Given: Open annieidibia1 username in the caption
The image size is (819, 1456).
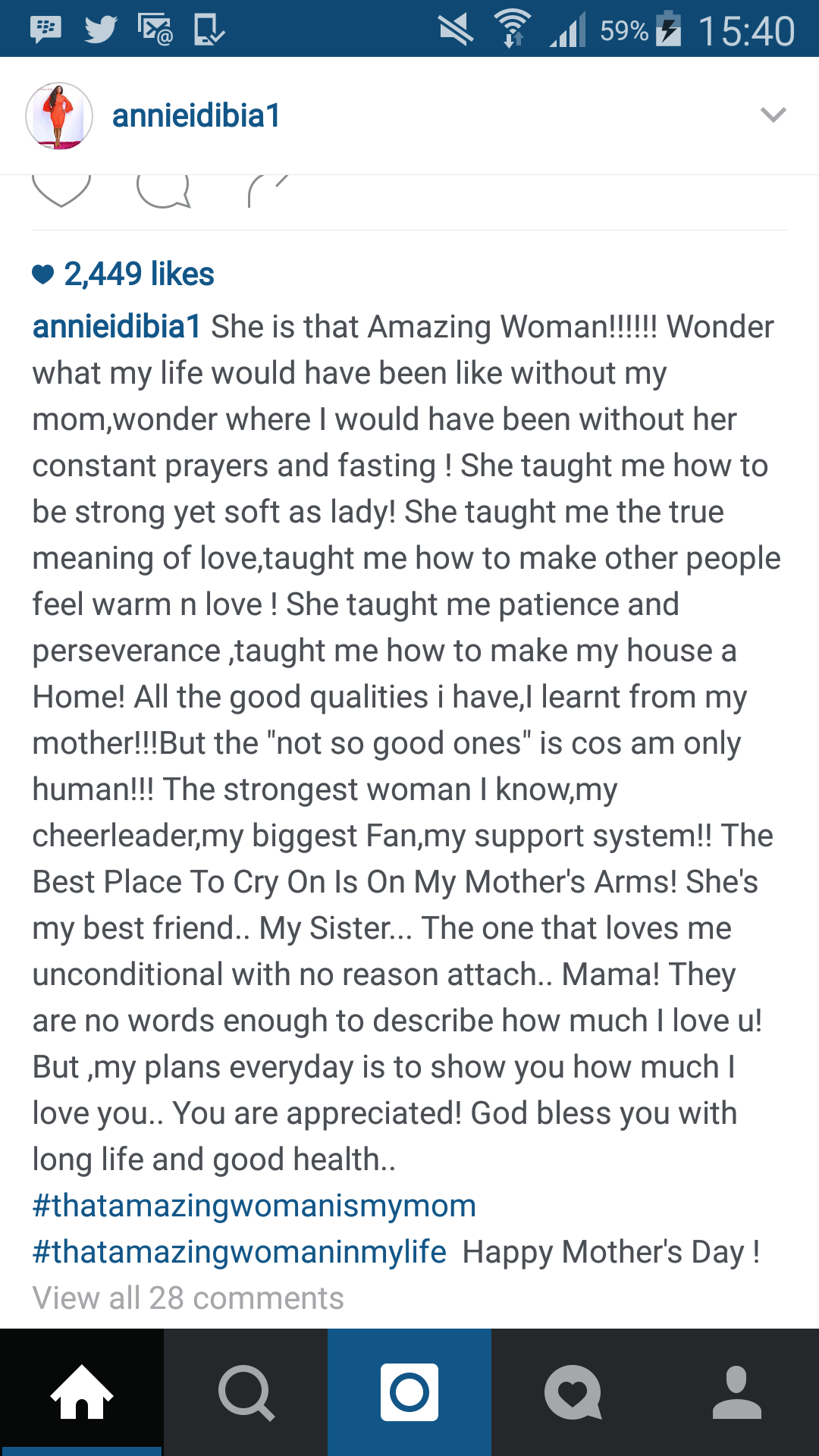Looking at the screenshot, I should pos(117,327).
